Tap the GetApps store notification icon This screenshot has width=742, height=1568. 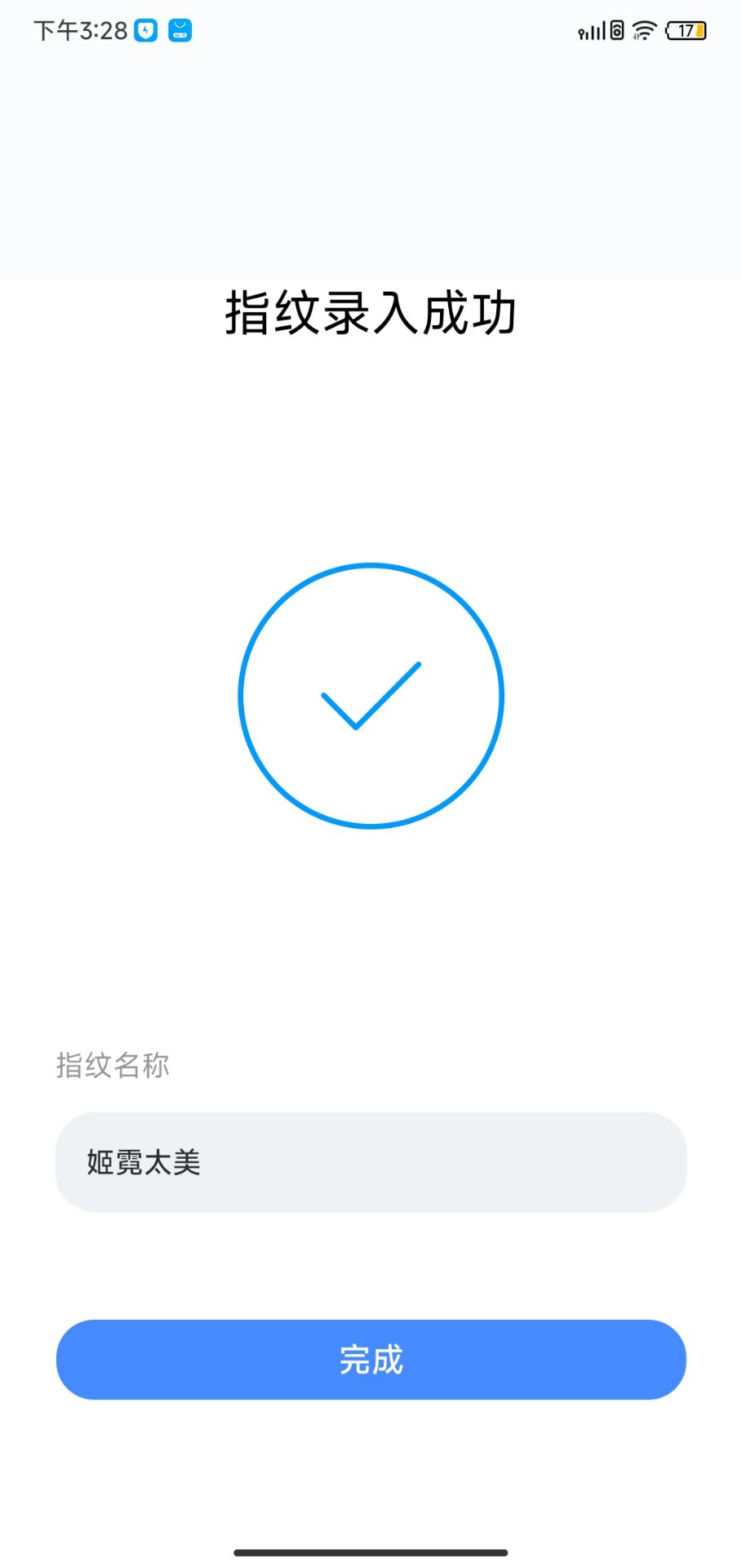point(179,30)
